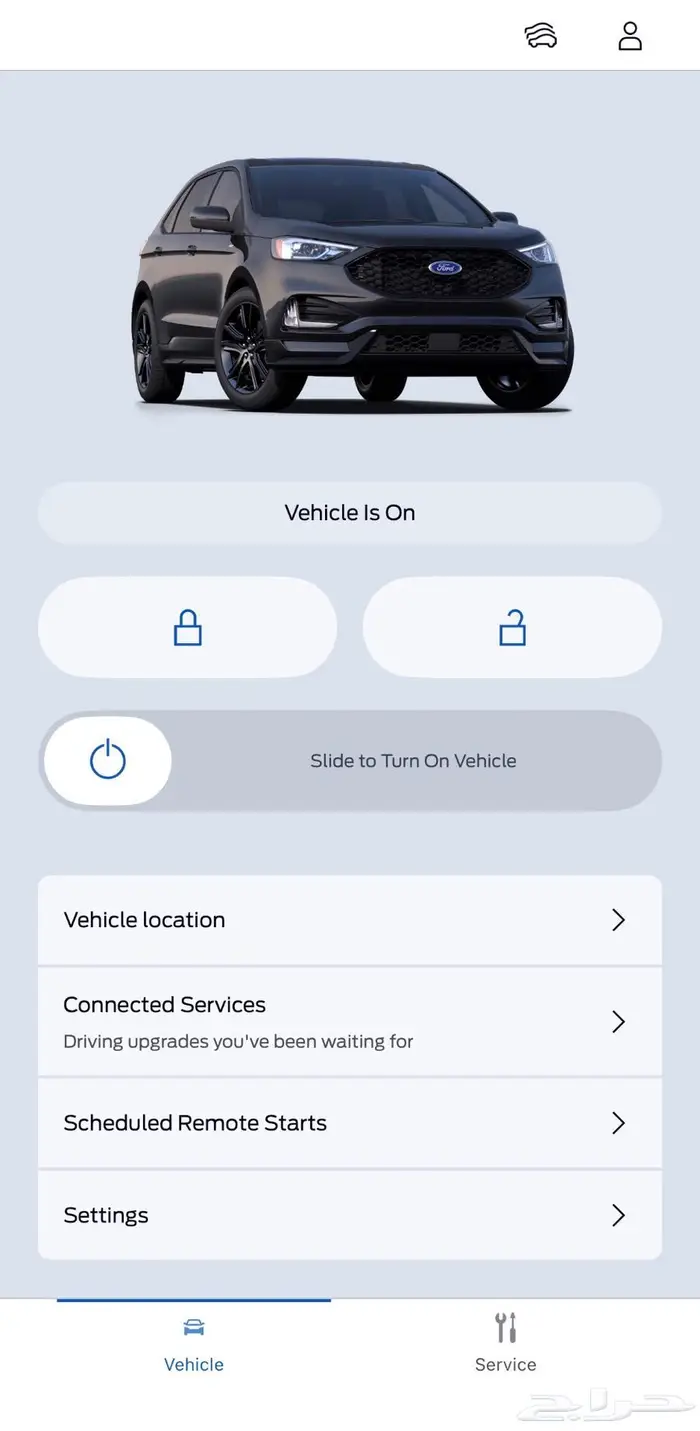The image size is (700, 1431).
Task: Open the vehicle garage icon
Action: pyautogui.click(x=541, y=36)
